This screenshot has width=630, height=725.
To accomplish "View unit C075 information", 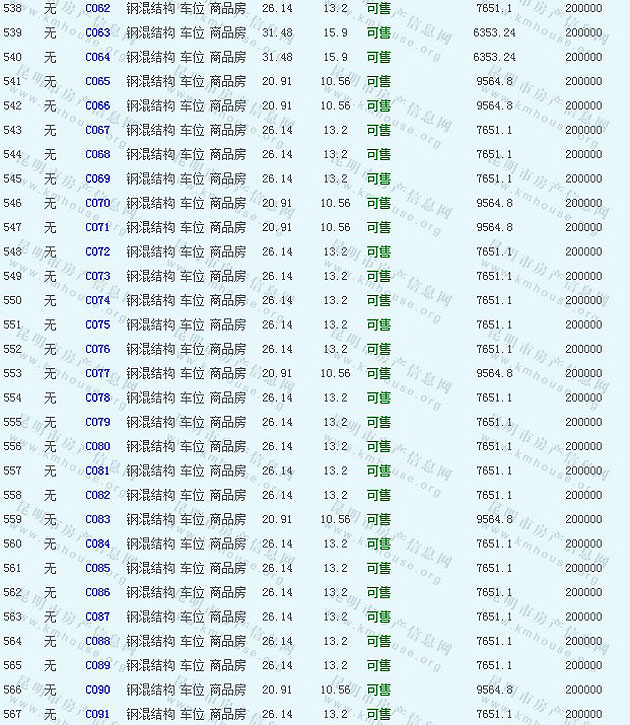I will (x=98, y=325).
